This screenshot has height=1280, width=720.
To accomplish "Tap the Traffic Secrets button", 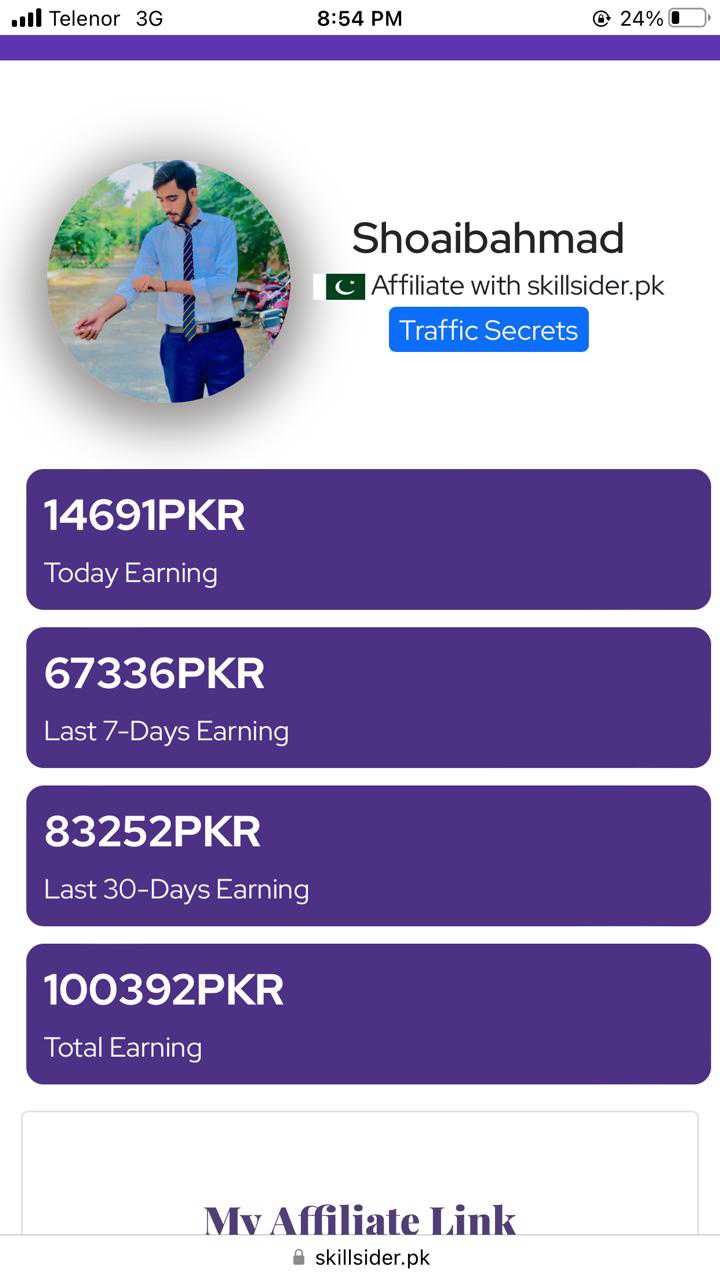I will (488, 330).
